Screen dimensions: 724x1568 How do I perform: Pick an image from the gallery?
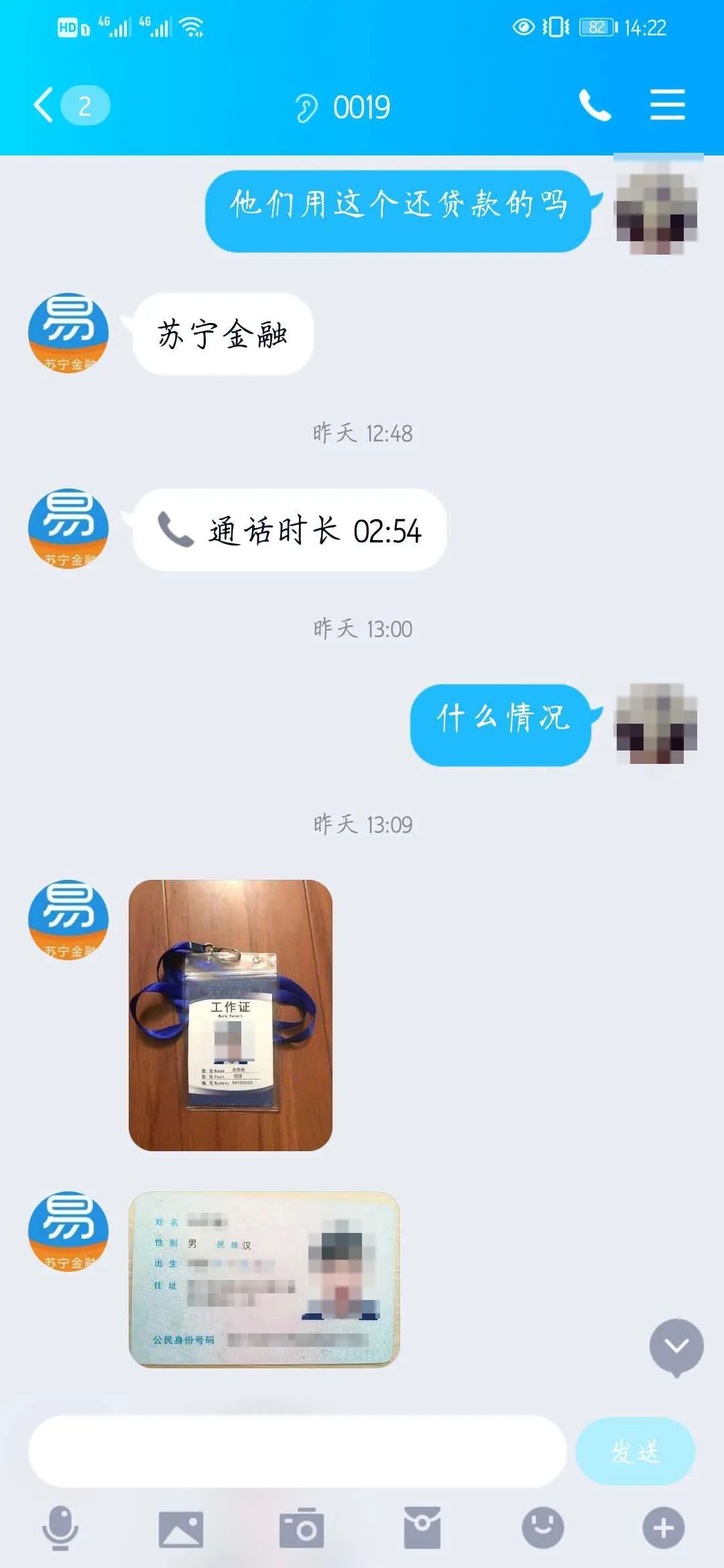(x=180, y=1528)
